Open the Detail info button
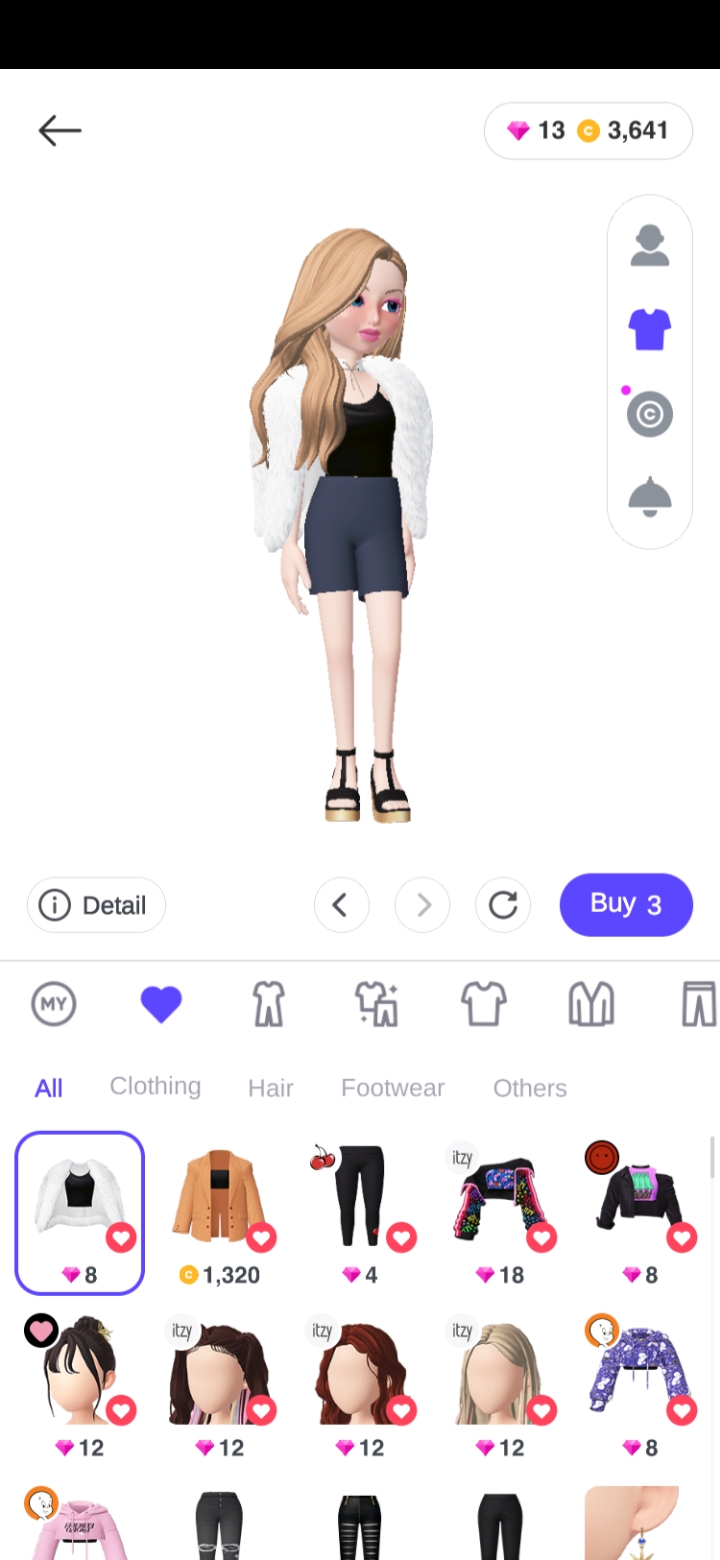720x1560 pixels. click(96, 905)
